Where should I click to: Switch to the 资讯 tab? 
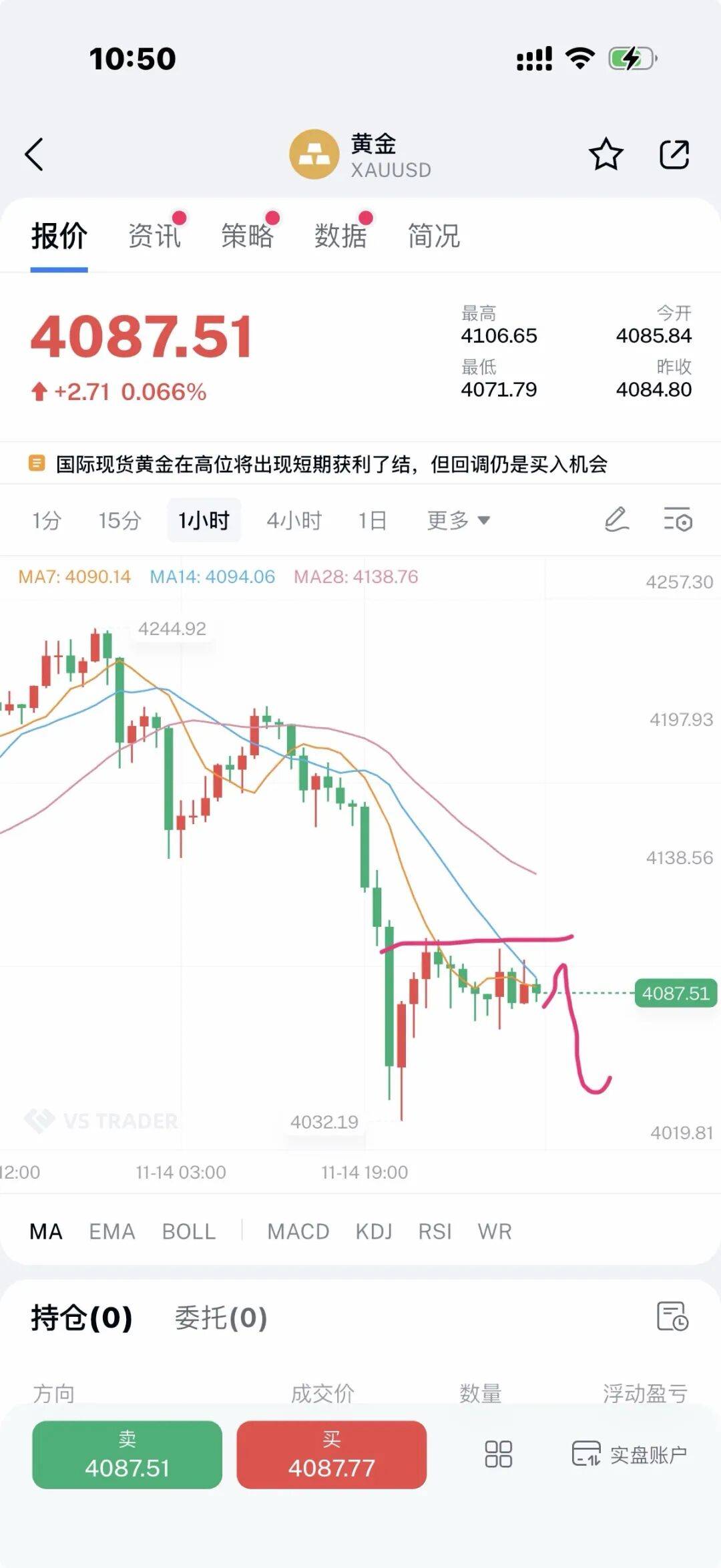154,236
